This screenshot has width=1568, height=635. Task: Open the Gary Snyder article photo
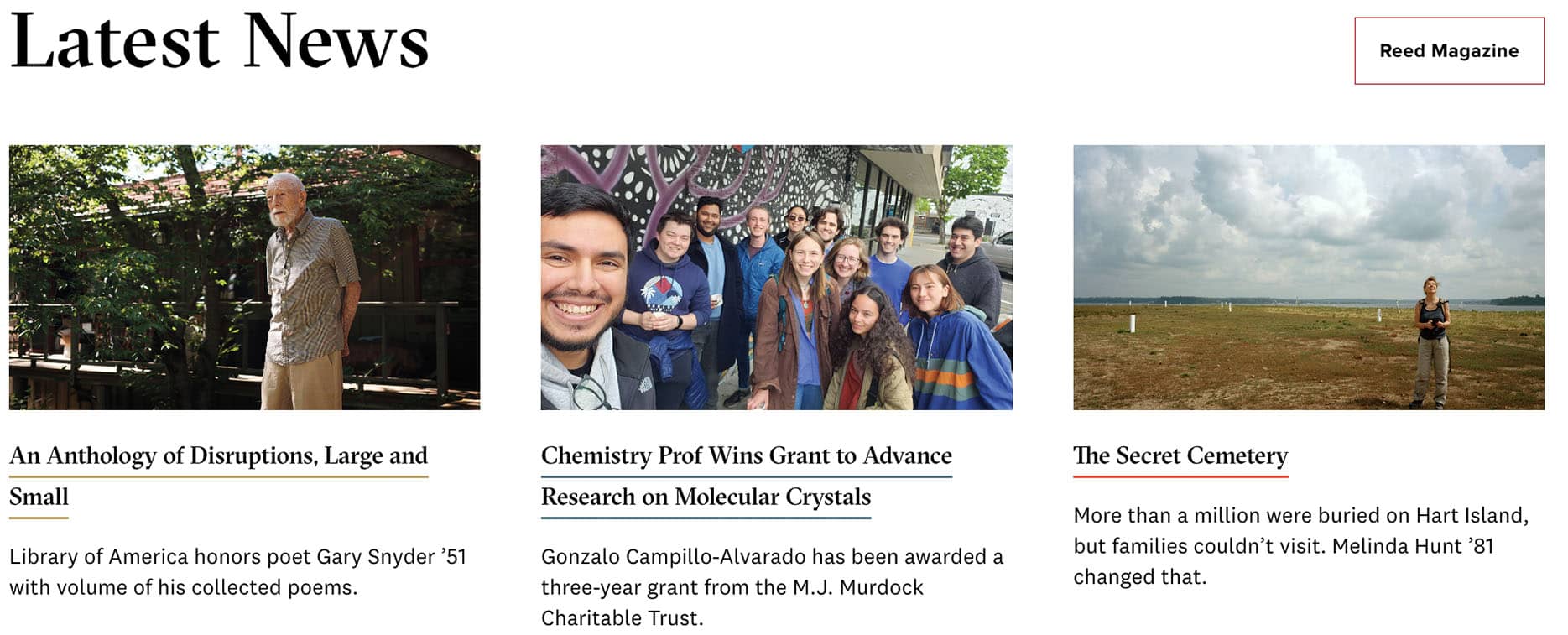[244, 277]
